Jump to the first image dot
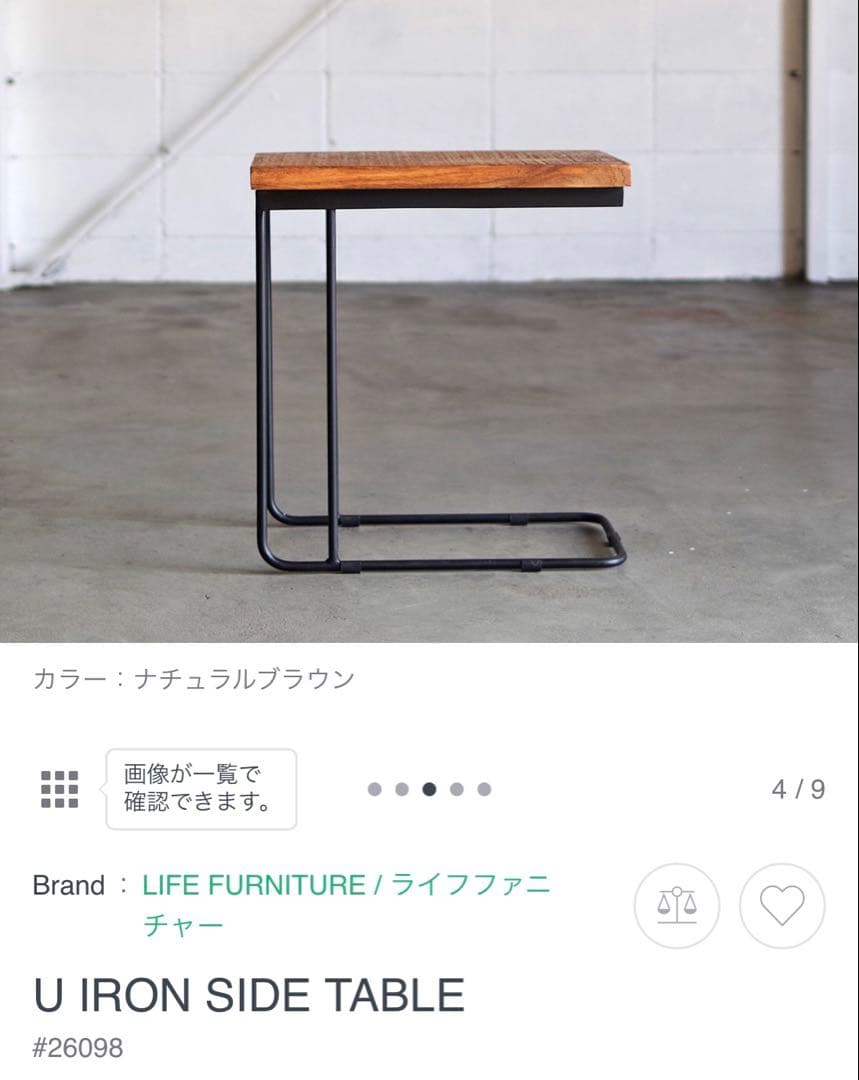Screen dimensions: 859x1080 click(375, 789)
